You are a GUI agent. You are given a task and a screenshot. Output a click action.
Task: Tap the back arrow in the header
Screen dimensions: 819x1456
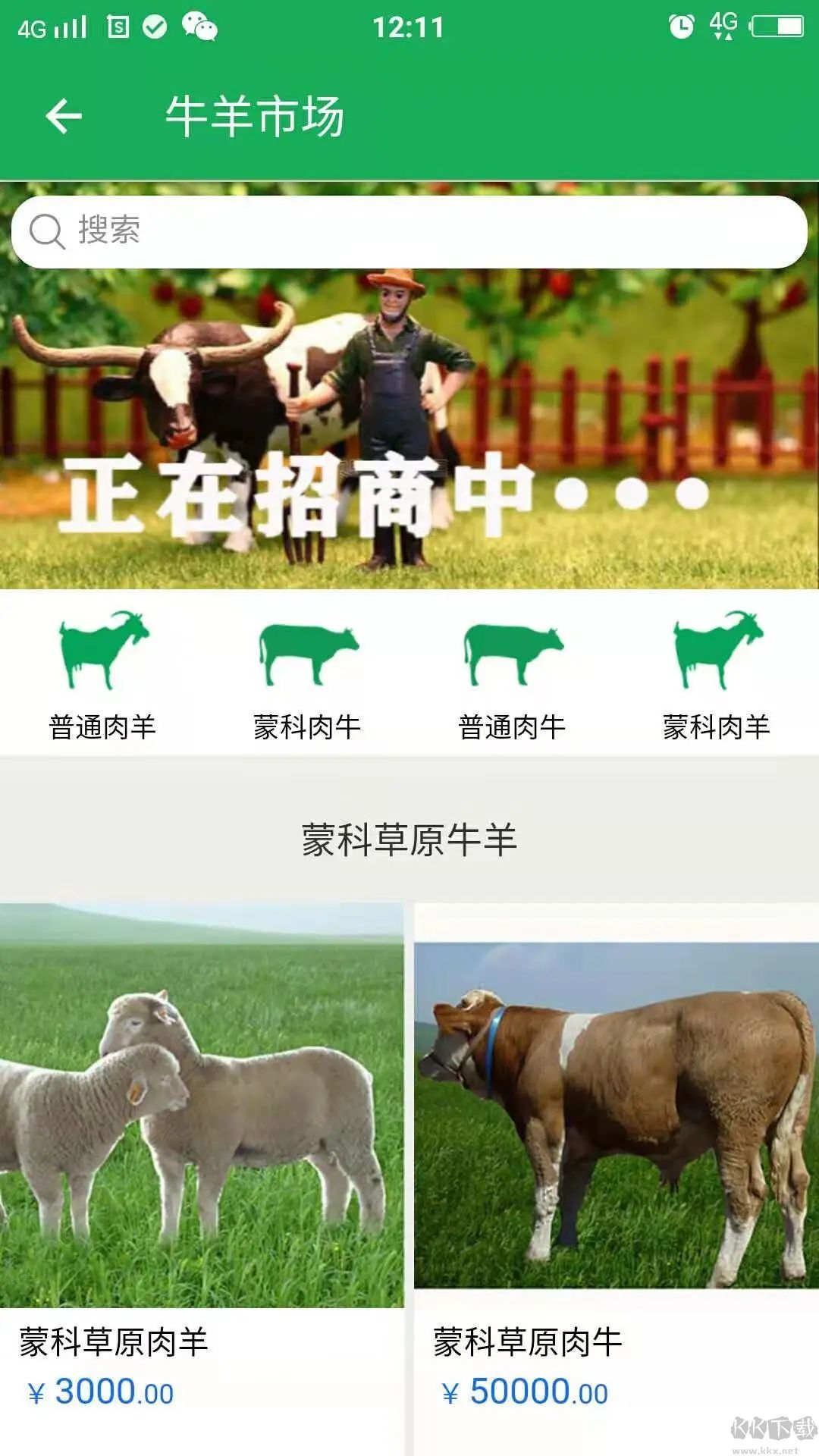point(64,116)
